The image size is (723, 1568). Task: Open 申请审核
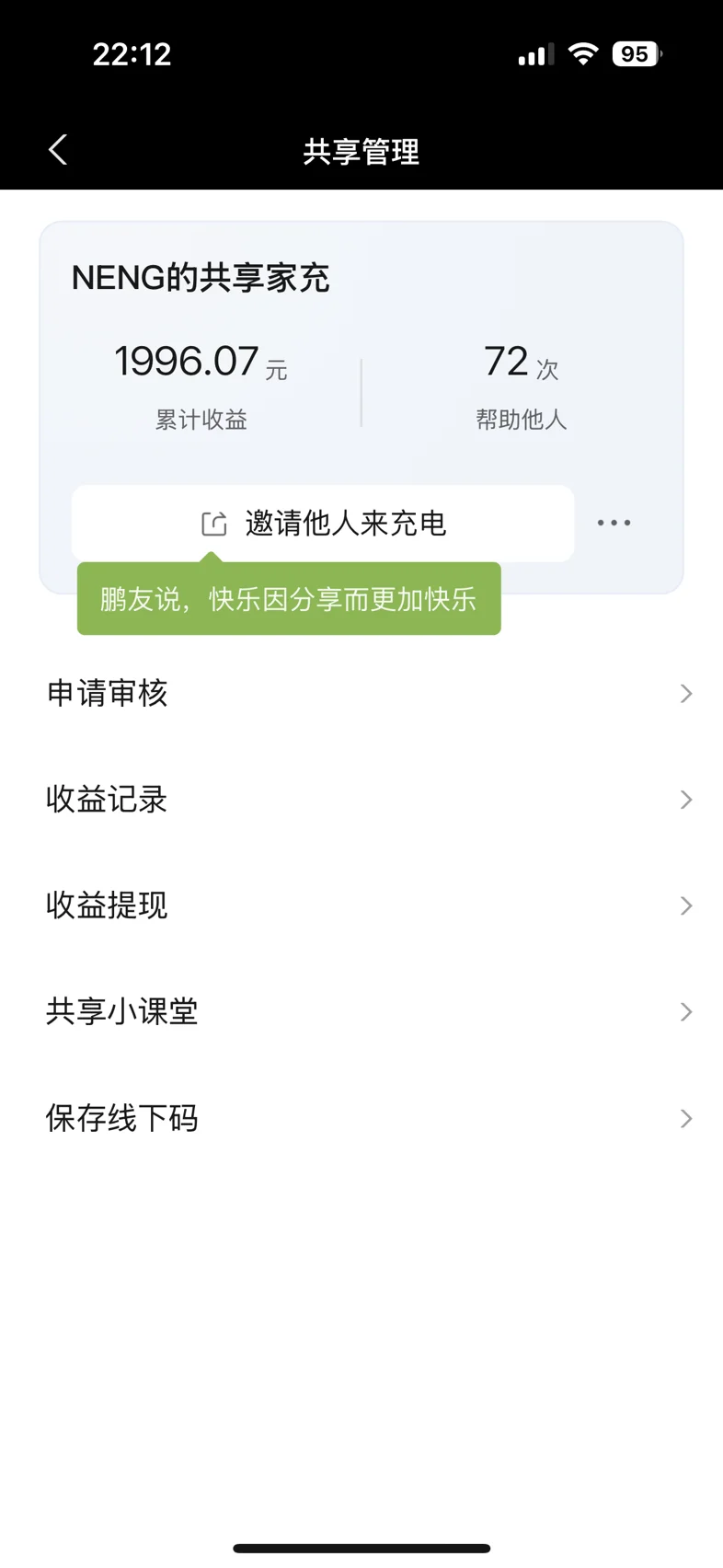tap(361, 693)
